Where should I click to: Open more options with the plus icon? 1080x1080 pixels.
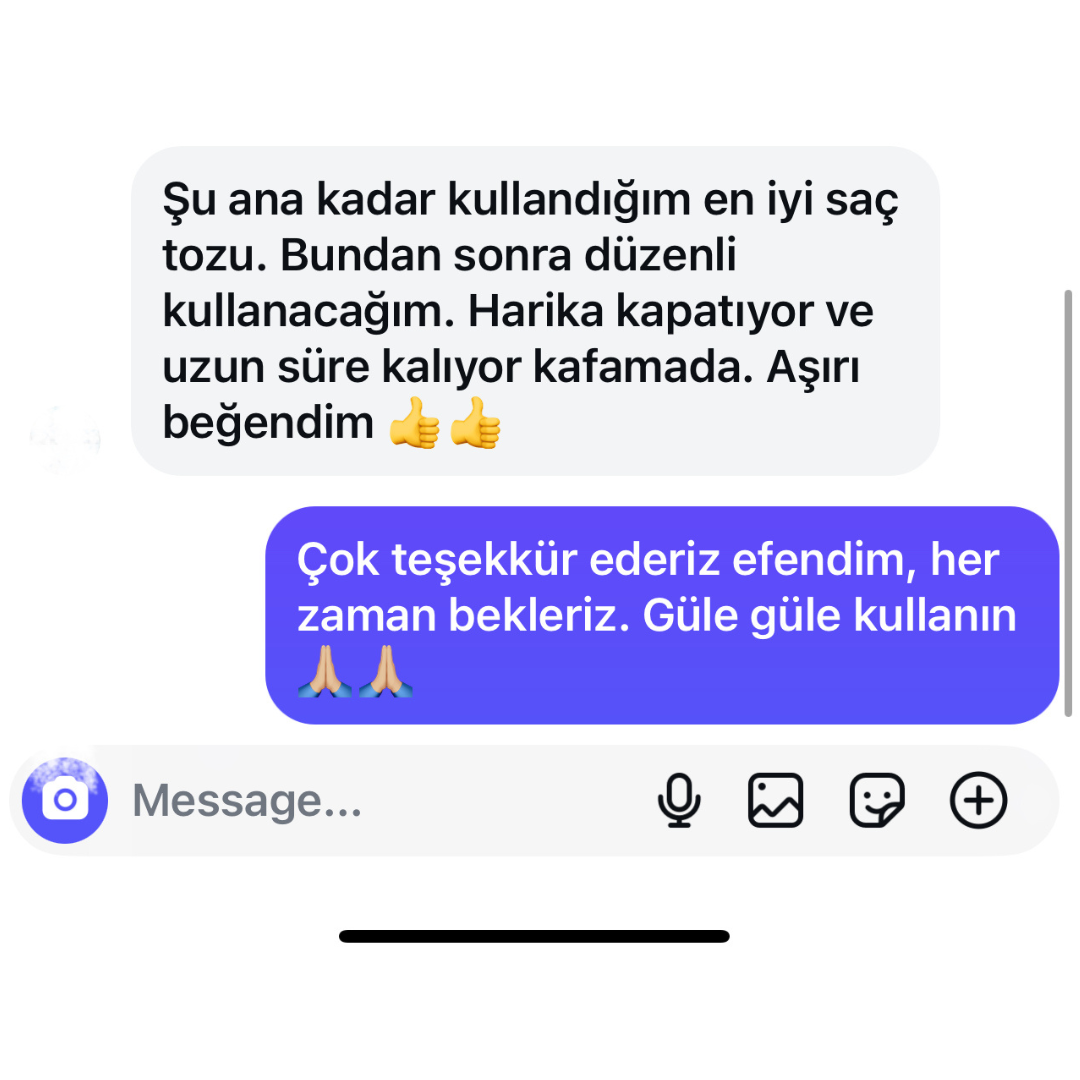click(978, 801)
